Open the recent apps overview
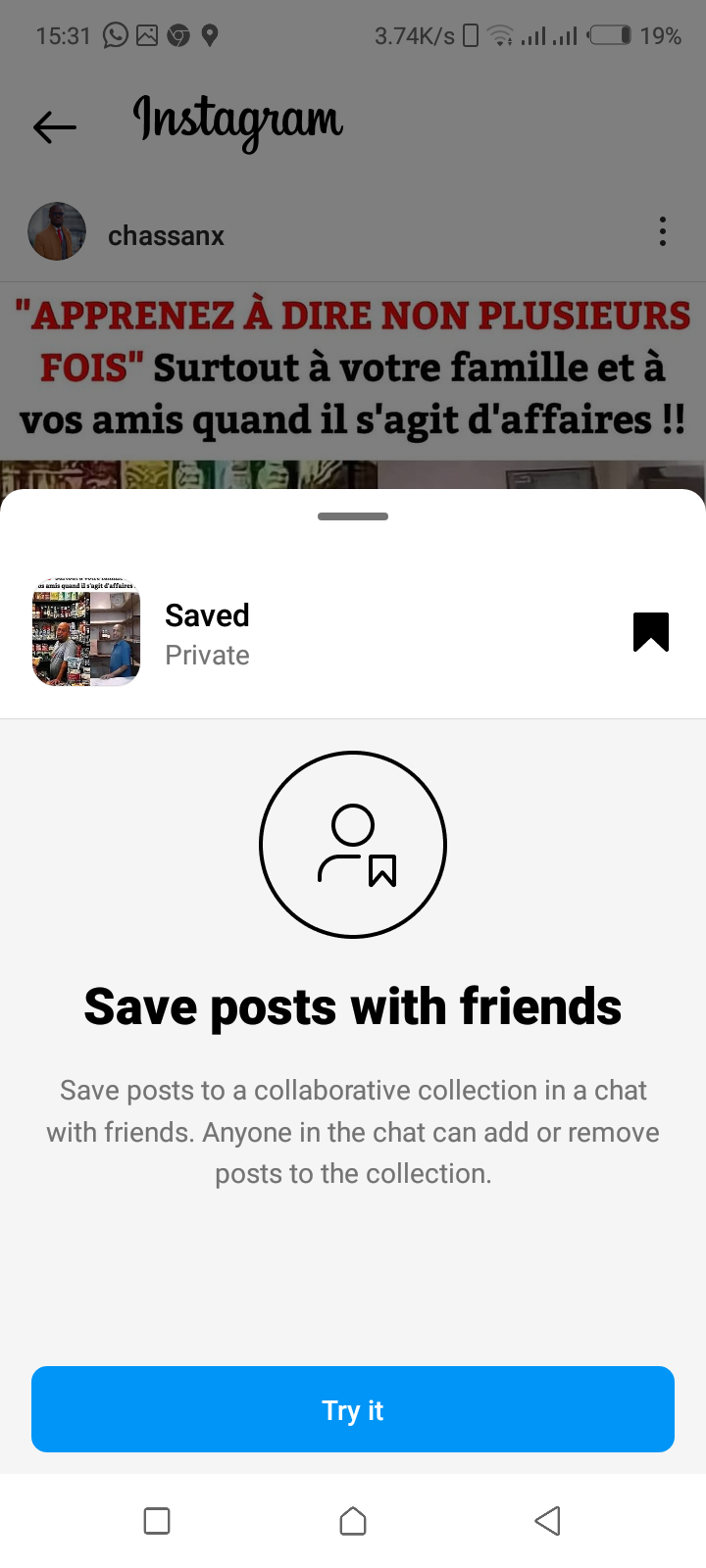The image size is (706, 1568). [157, 1521]
